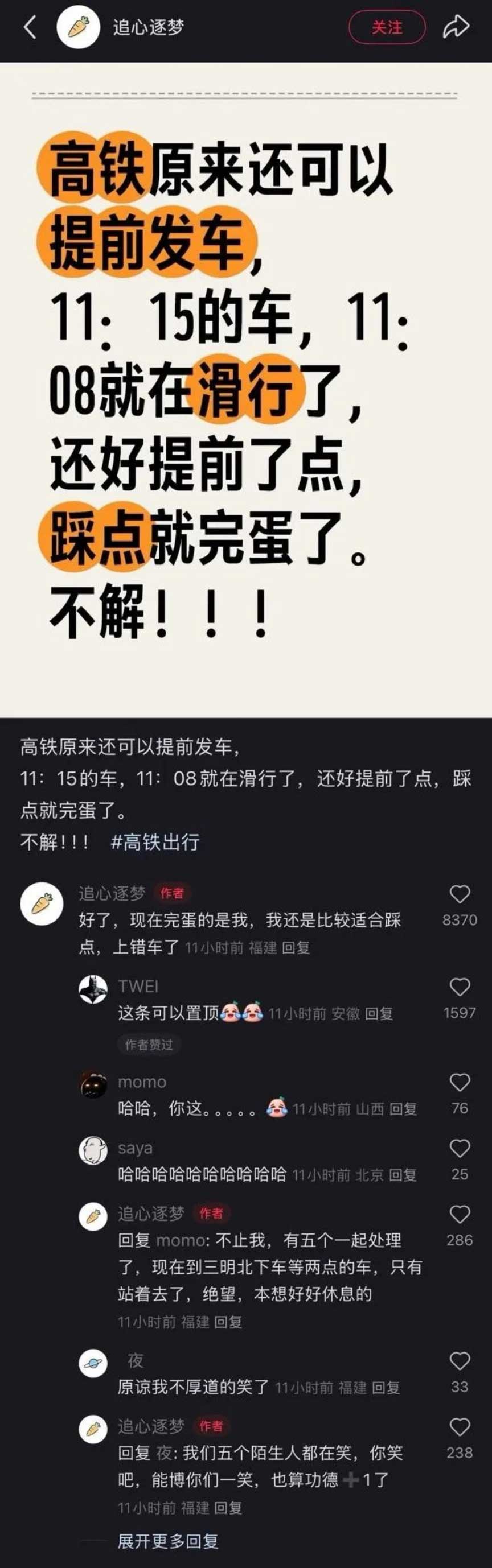Open TWEI's profile avatar
The height and width of the screenshot is (1568, 492).
[93, 991]
